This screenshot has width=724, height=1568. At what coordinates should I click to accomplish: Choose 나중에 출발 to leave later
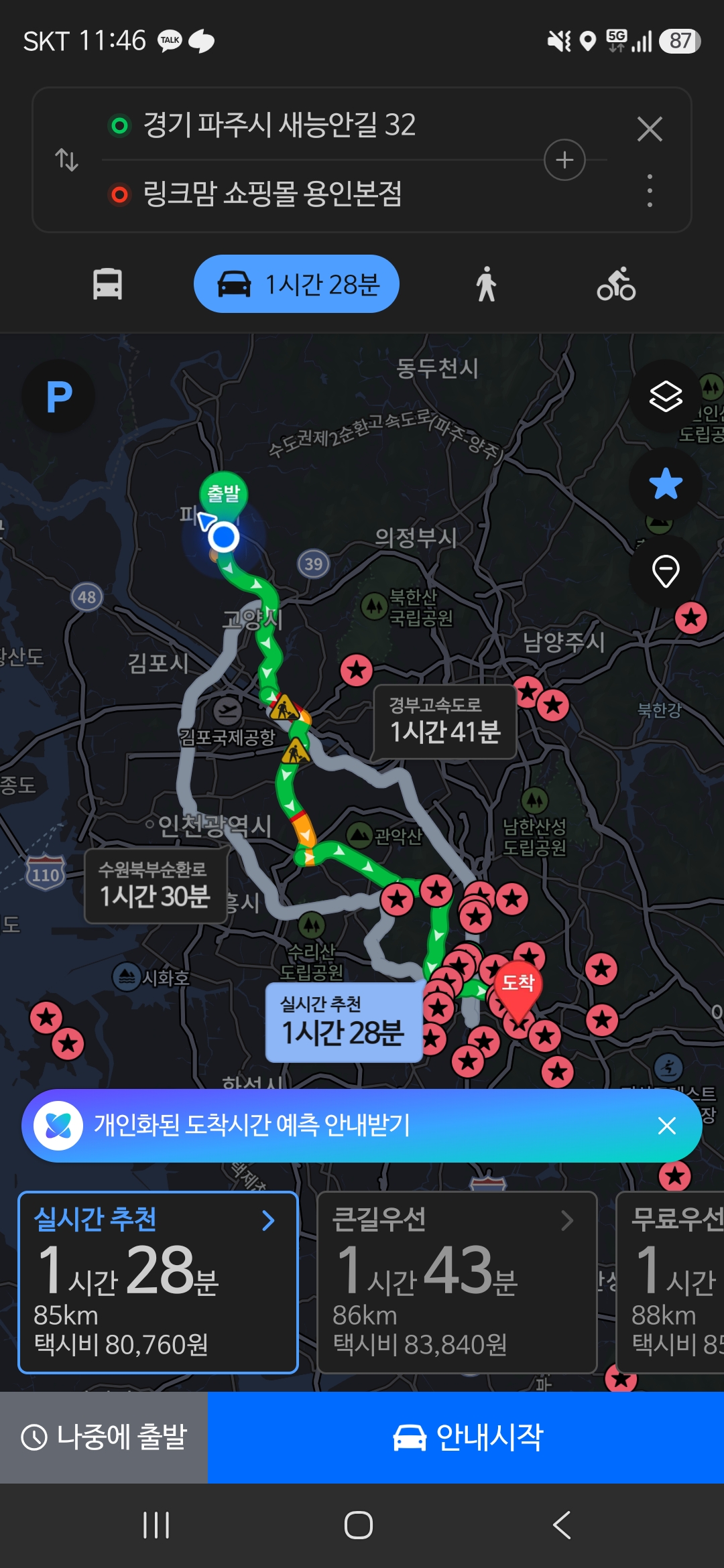tap(104, 1437)
